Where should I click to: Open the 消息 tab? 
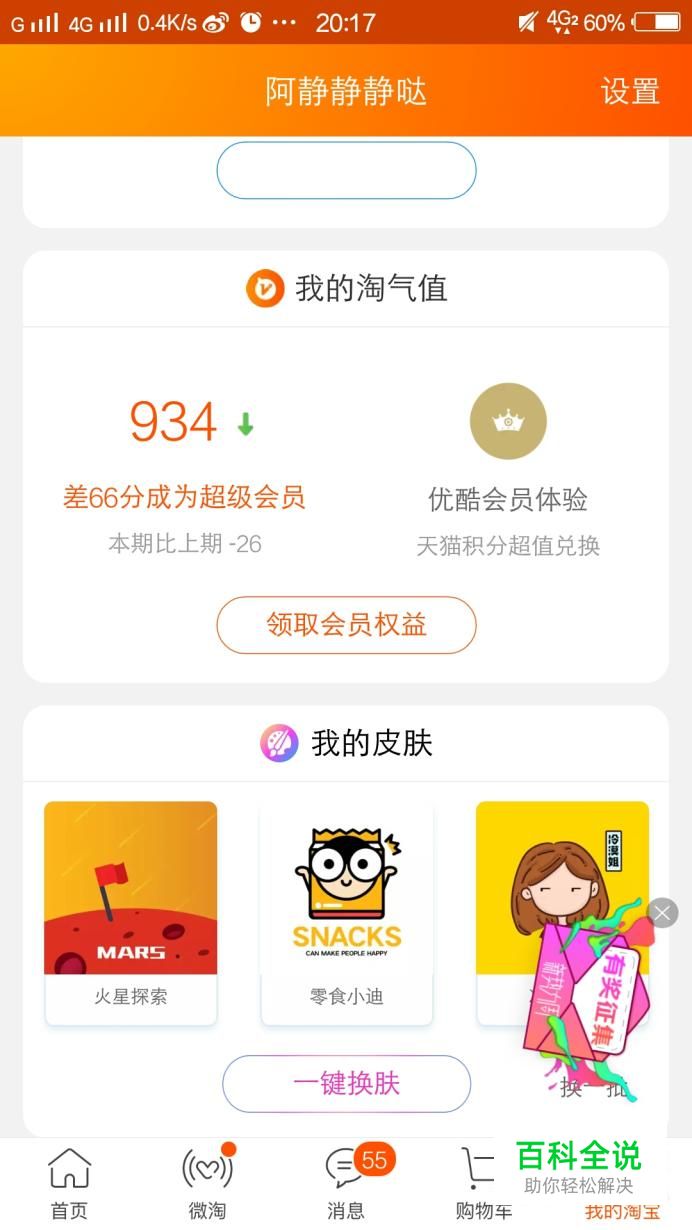(346, 1183)
